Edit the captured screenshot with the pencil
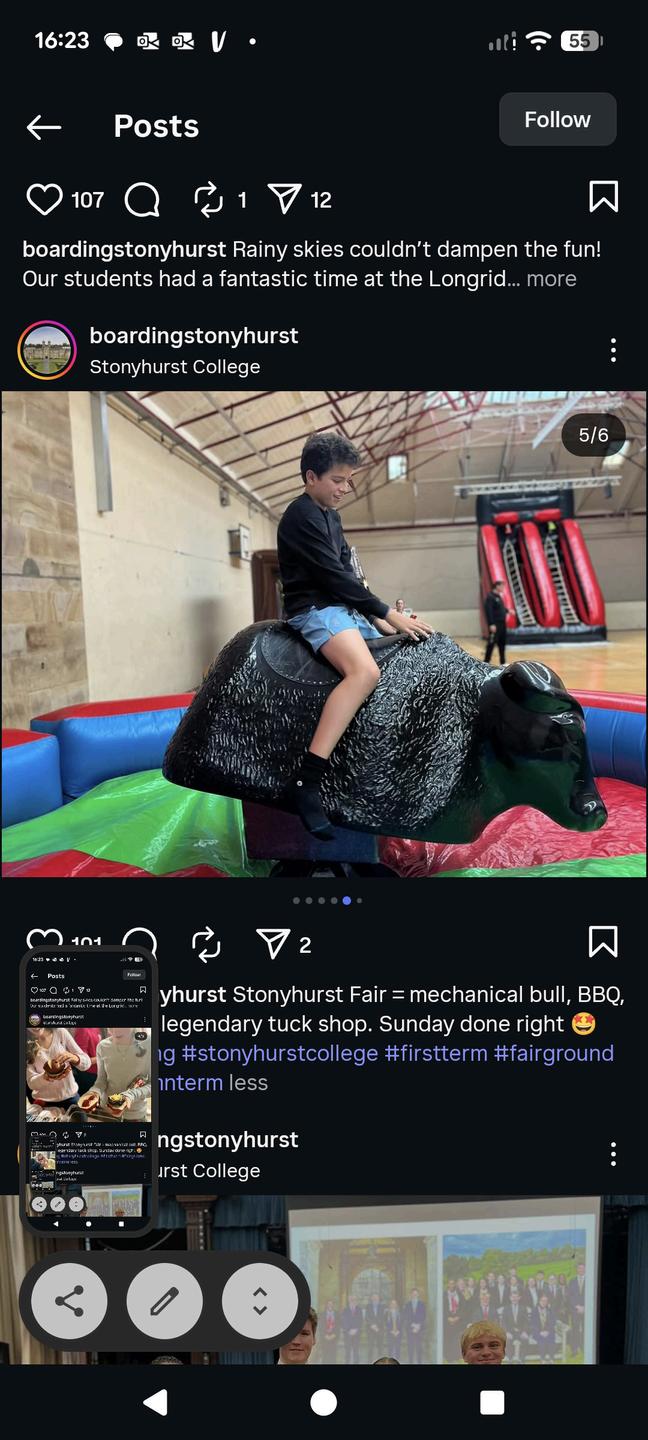 (164, 1300)
